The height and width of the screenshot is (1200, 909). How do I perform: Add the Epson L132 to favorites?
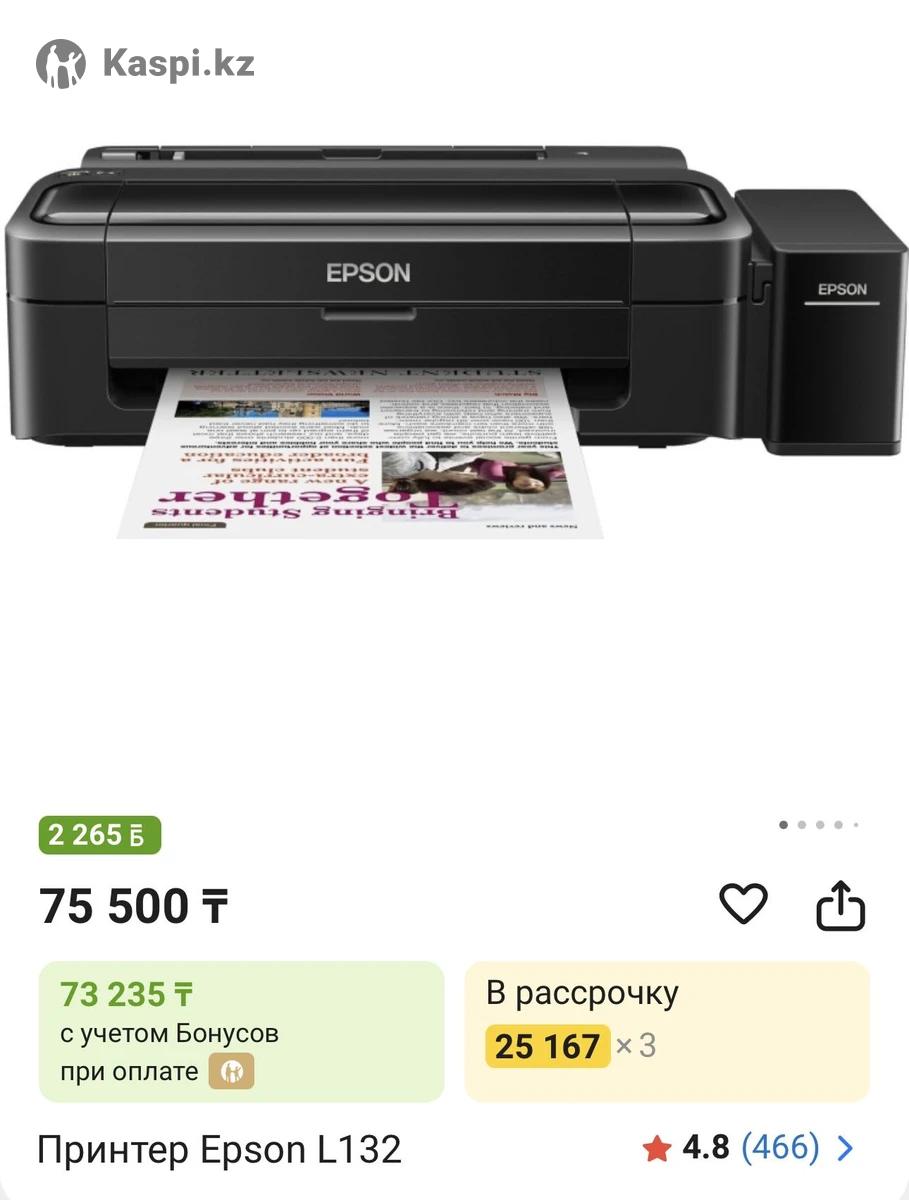(743, 905)
